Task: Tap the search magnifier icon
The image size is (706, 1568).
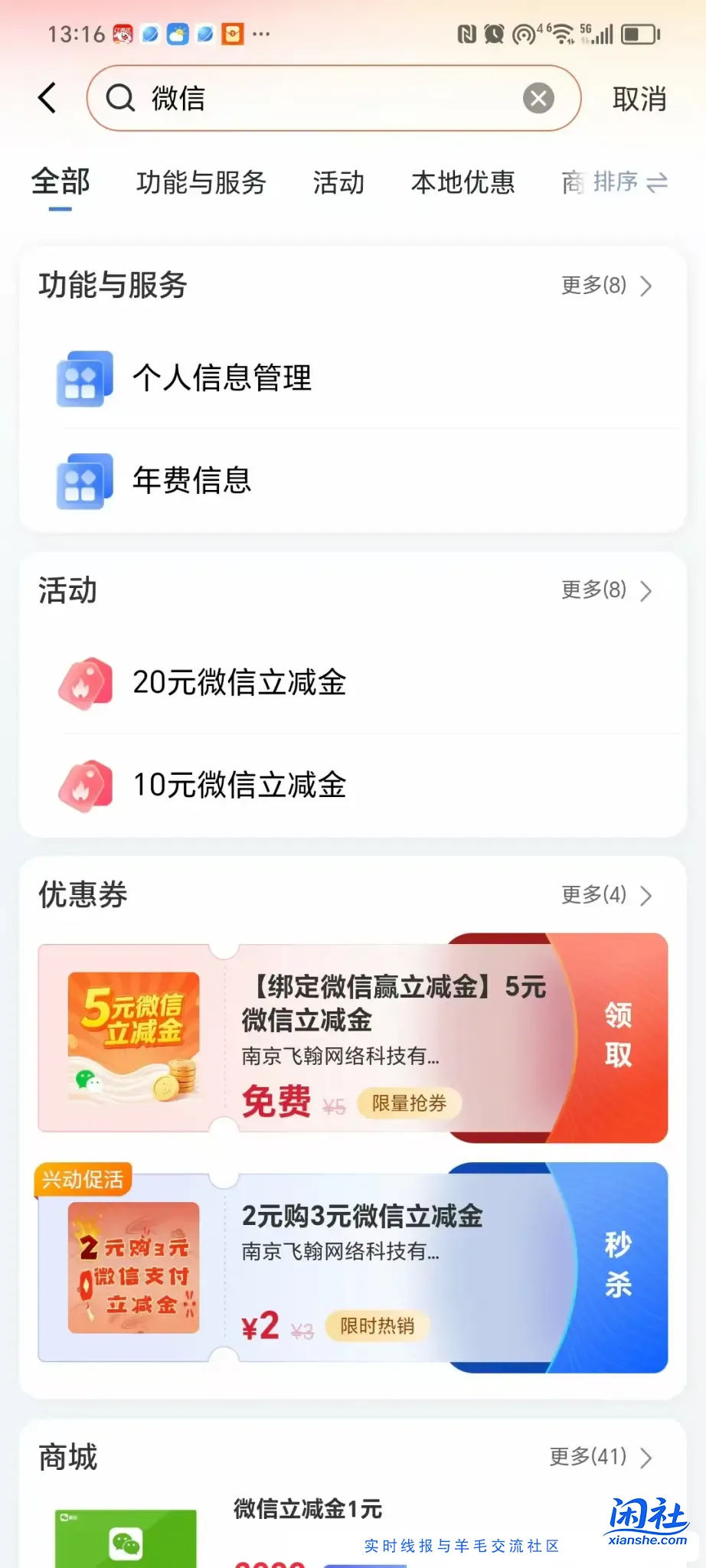Action: 119,98
